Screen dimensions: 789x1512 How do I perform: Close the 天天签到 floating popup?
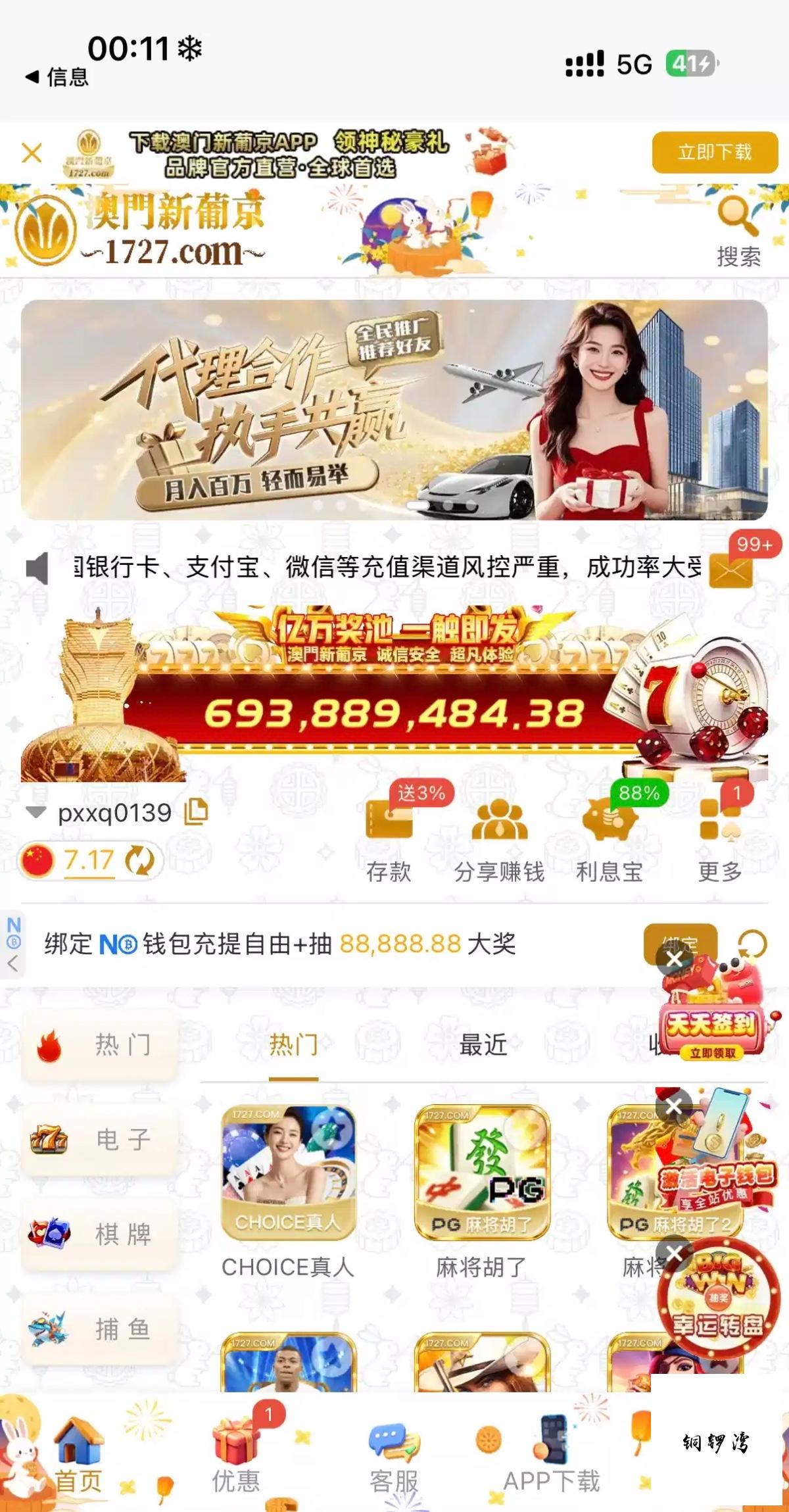pos(674,960)
